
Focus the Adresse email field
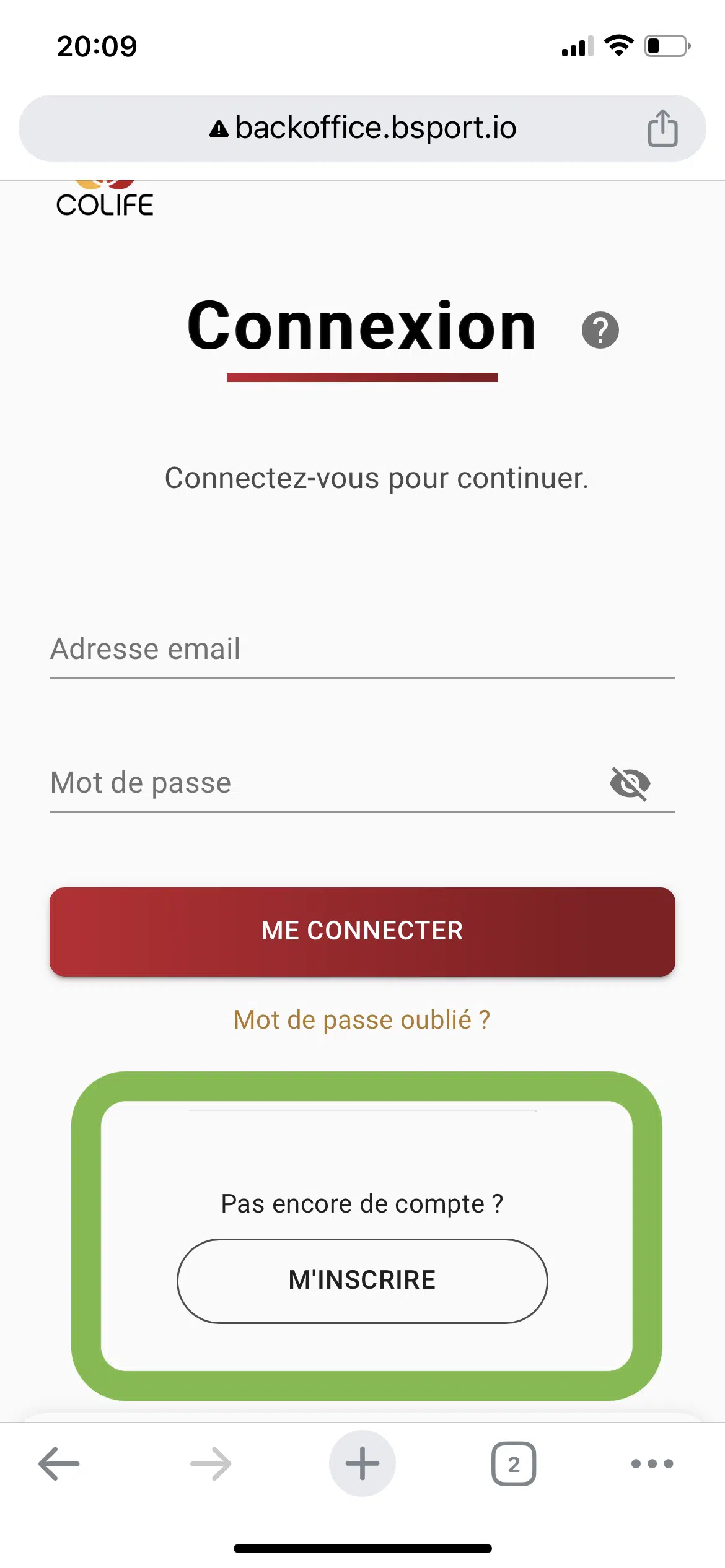[362, 649]
